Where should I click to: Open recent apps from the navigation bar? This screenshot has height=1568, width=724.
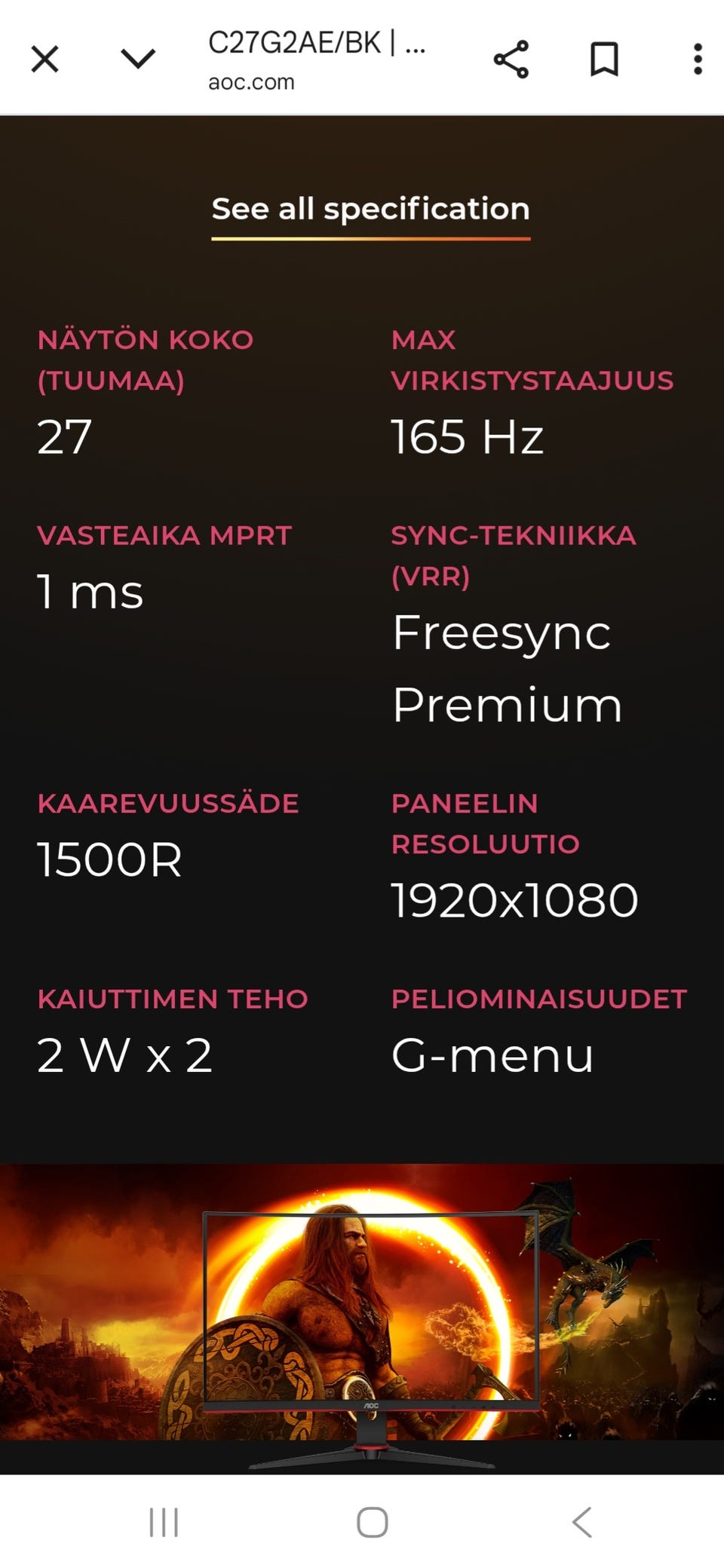[164, 1522]
